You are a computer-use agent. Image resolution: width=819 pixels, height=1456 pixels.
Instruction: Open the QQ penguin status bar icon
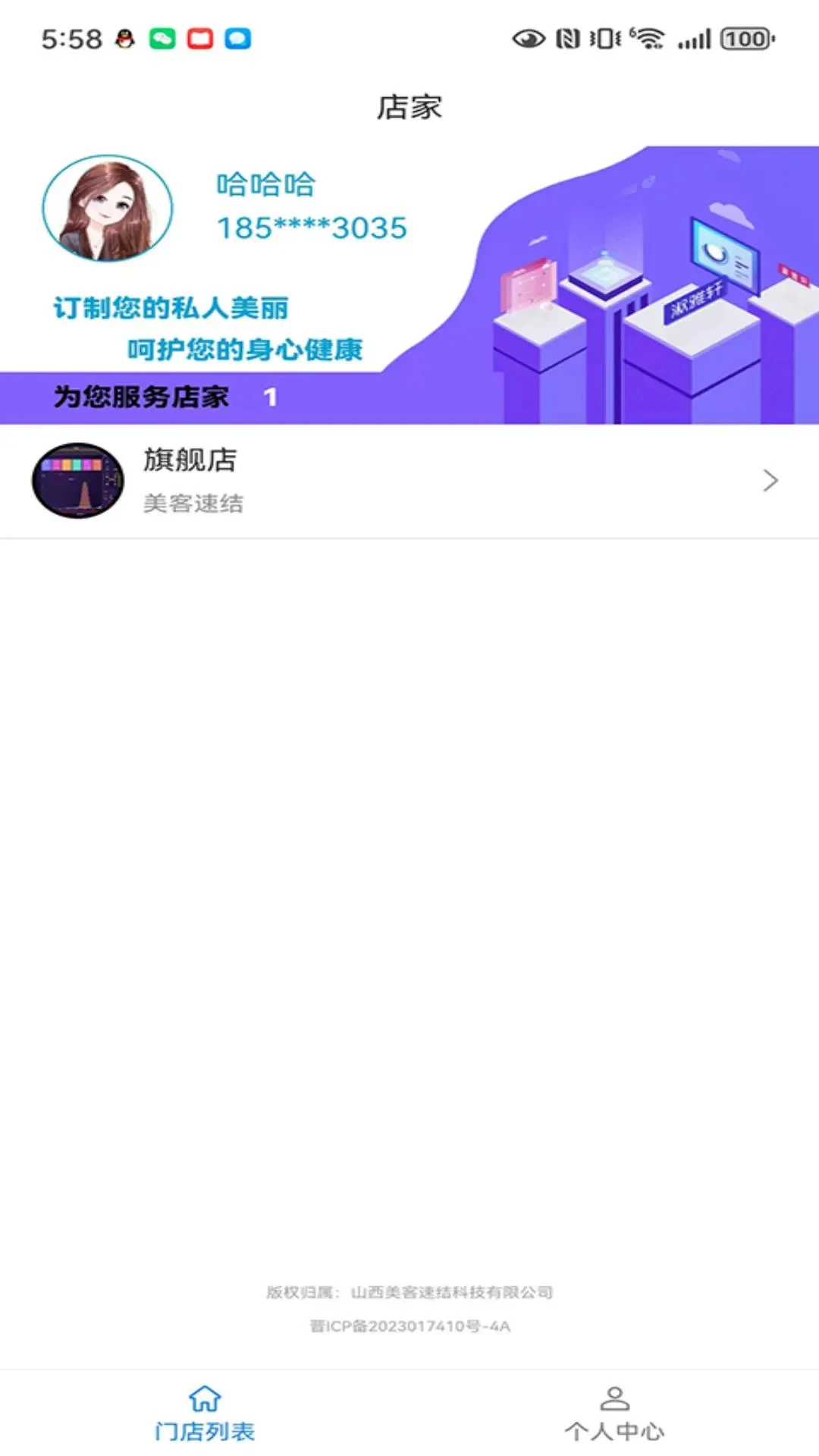coord(124,40)
